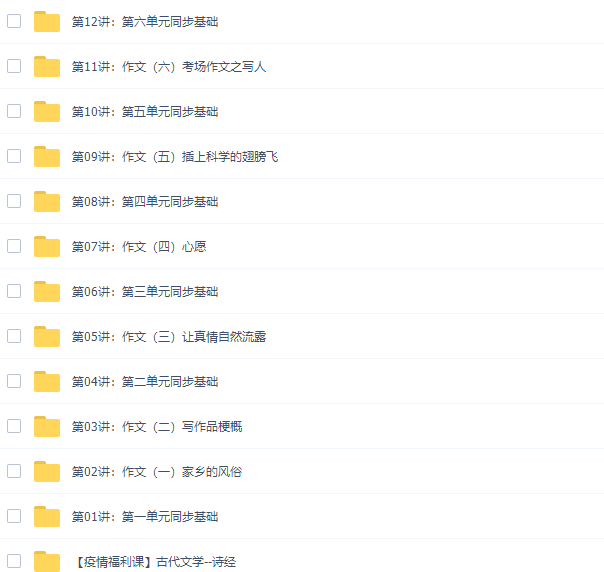Image resolution: width=604 pixels, height=572 pixels.
Task: Tick the checkbox for 【疫情福利课】古代文学--诗经
Action: [14, 561]
